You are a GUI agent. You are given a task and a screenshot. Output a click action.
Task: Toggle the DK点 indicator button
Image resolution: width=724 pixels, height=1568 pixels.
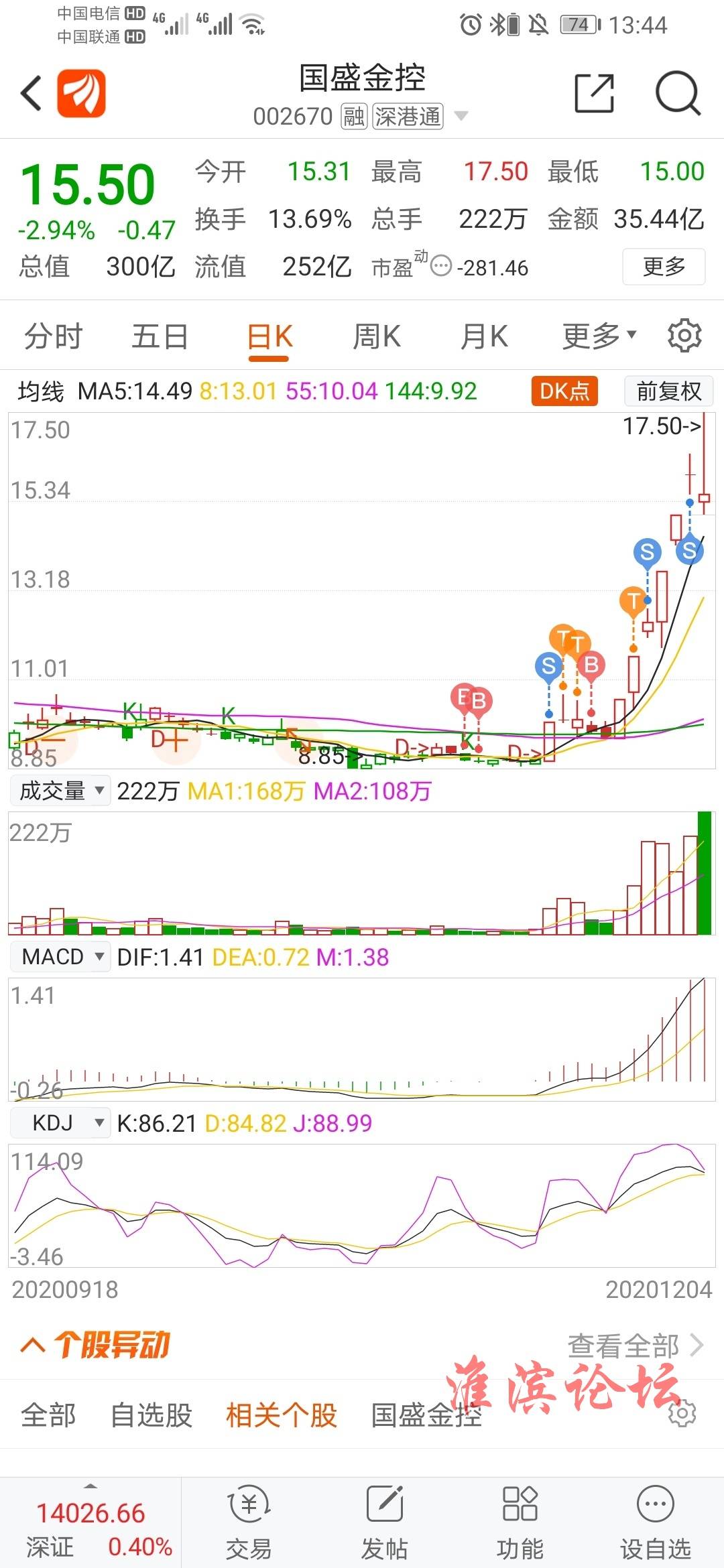(x=564, y=391)
